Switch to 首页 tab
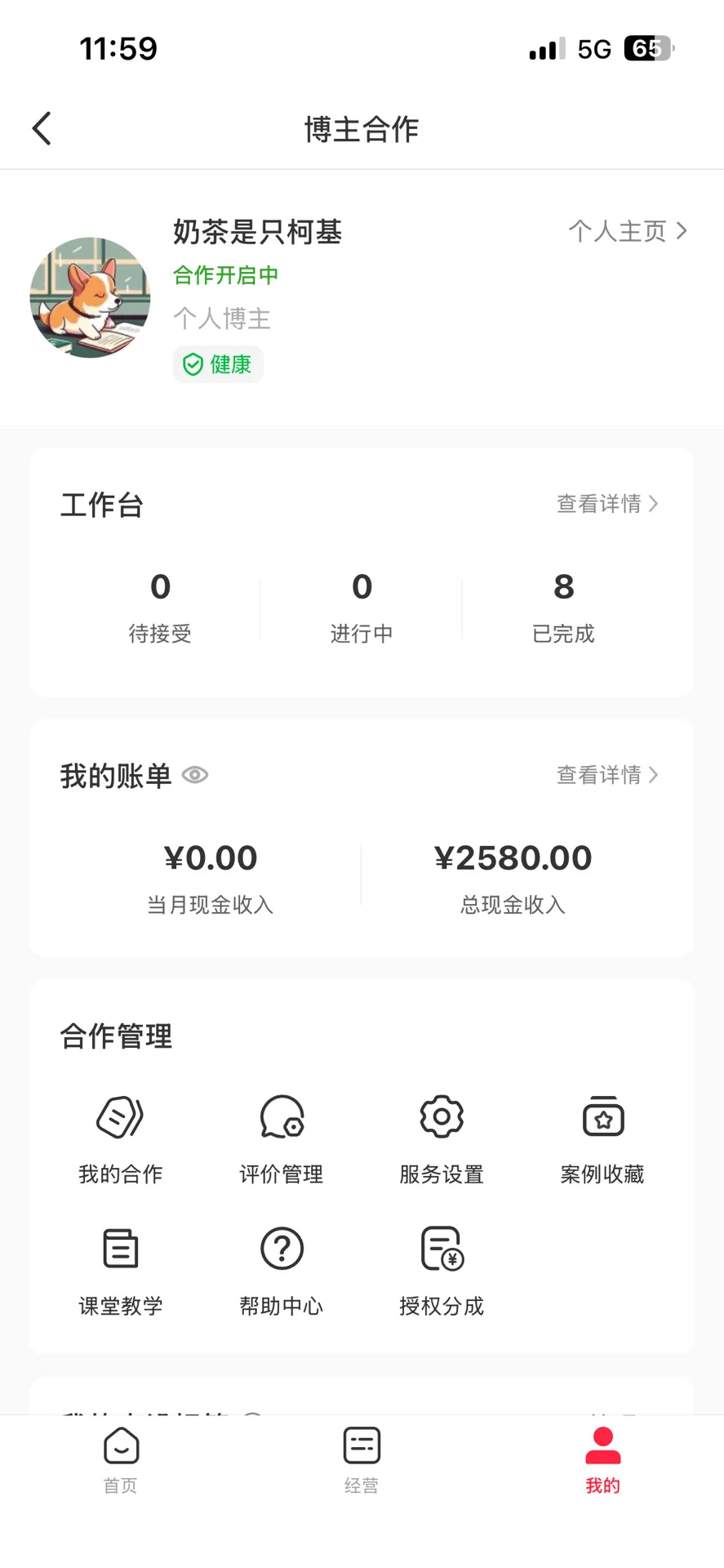The width and height of the screenshot is (724, 1568). (121, 1460)
